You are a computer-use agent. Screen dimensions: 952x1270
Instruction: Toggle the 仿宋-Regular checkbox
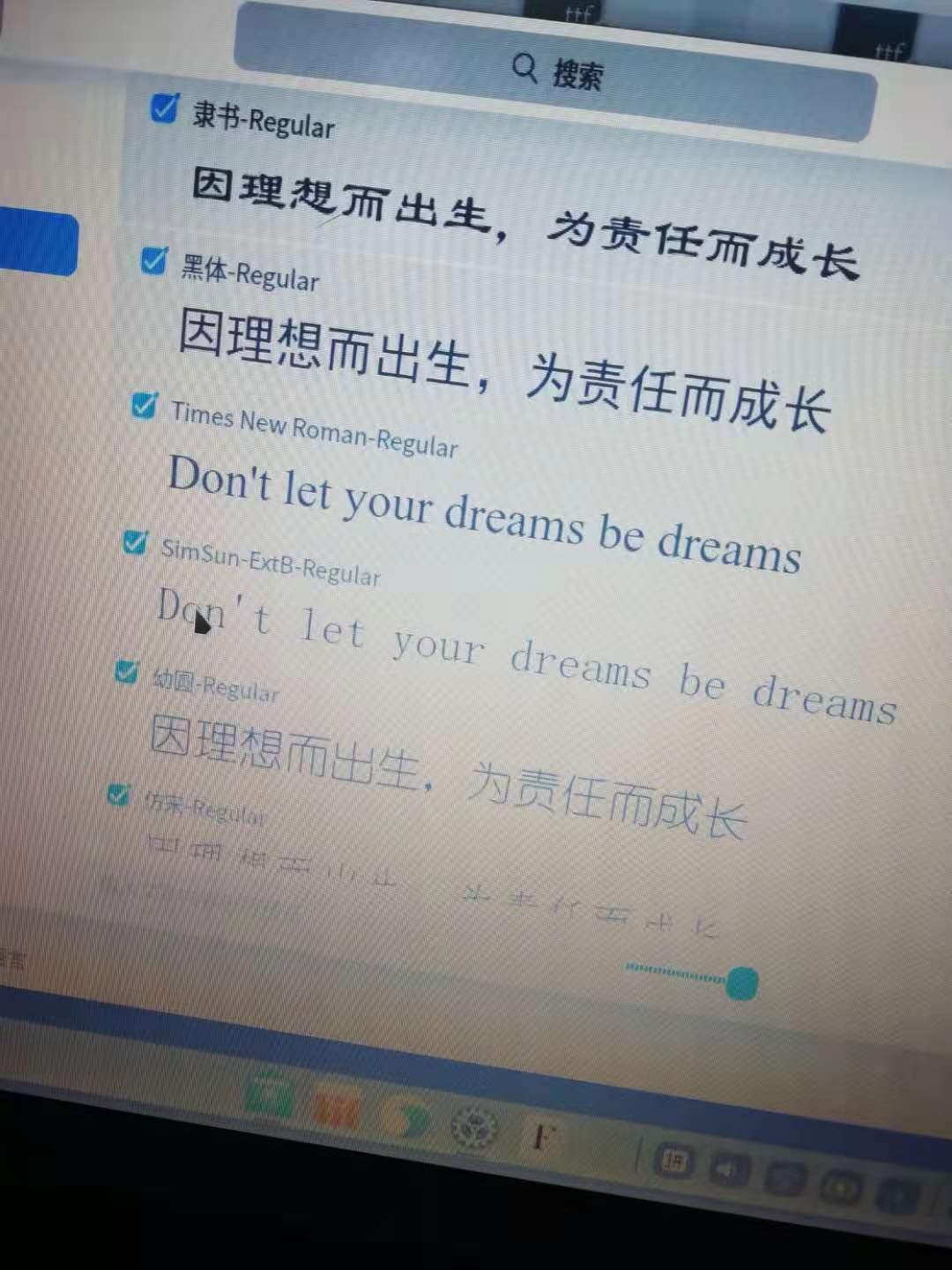point(119,796)
